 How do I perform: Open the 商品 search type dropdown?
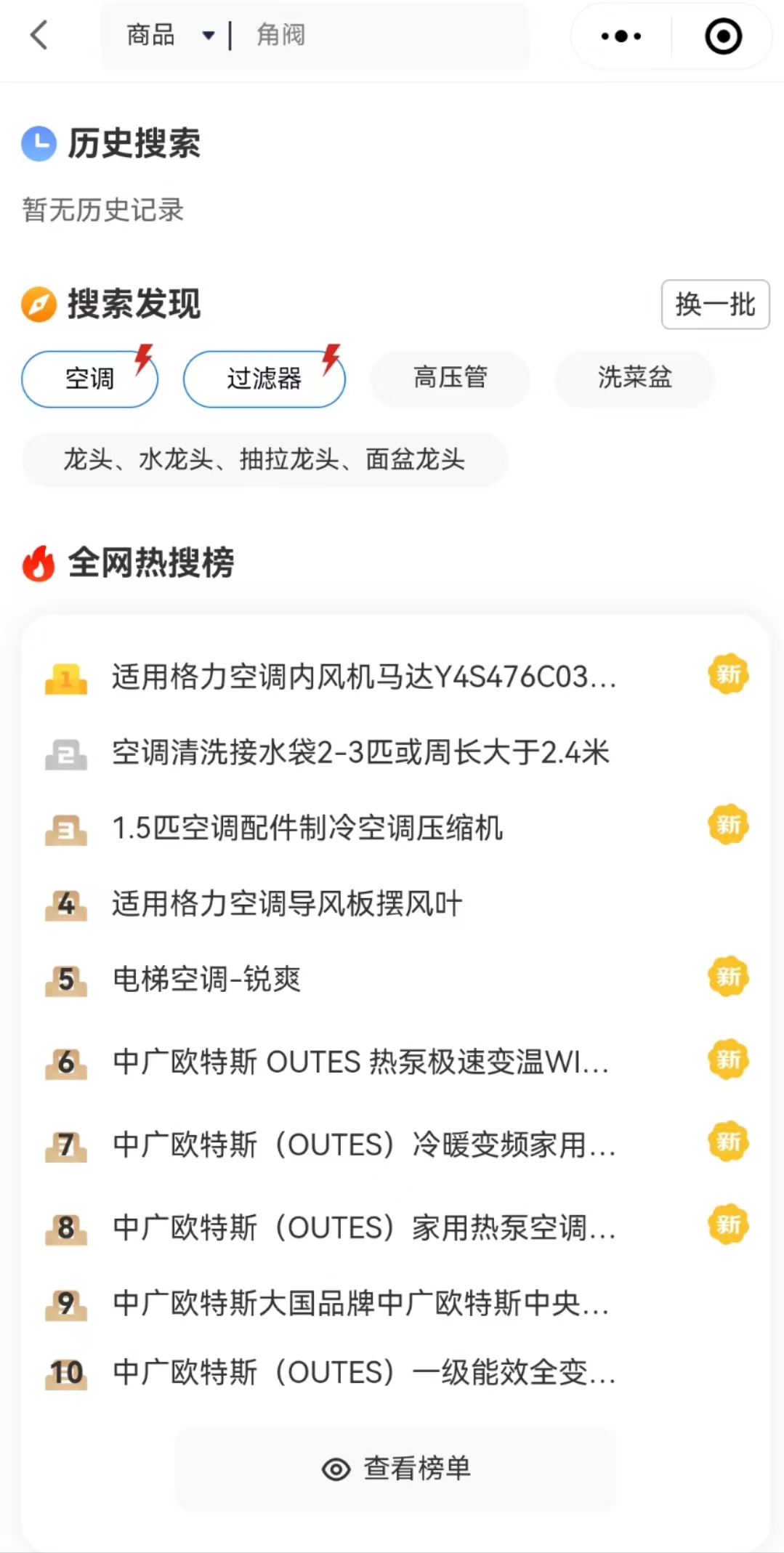170,35
